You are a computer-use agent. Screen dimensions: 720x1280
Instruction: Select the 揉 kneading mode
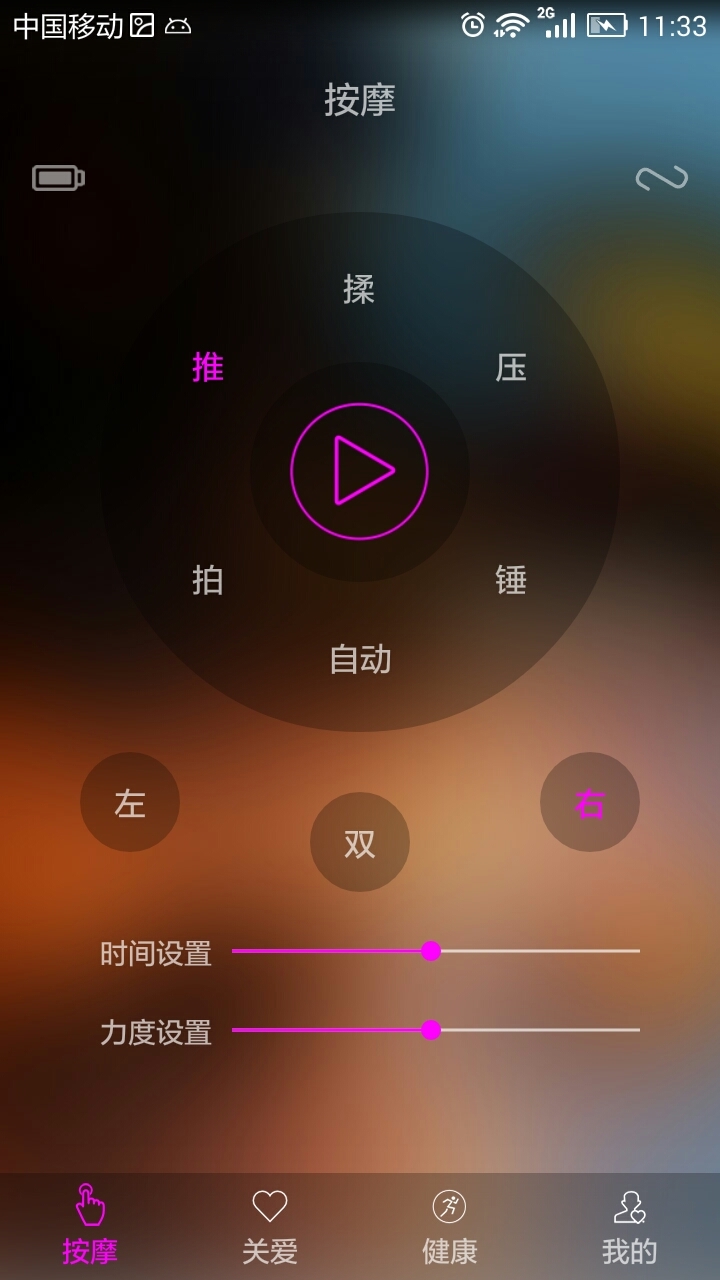[x=359, y=290]
